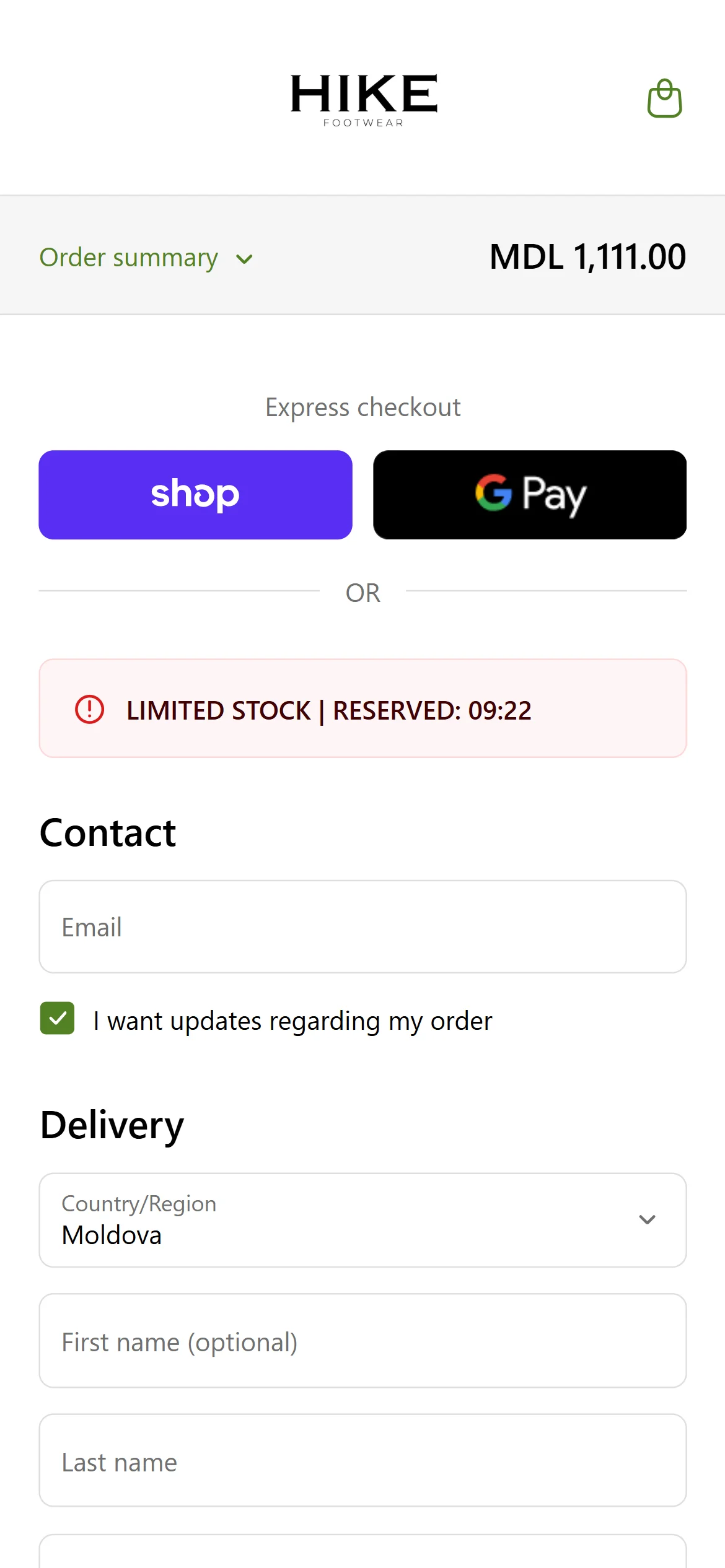725x1568 pixels.
Task: Tap the First name (optional) field
Action: [x=362, y=1341]
